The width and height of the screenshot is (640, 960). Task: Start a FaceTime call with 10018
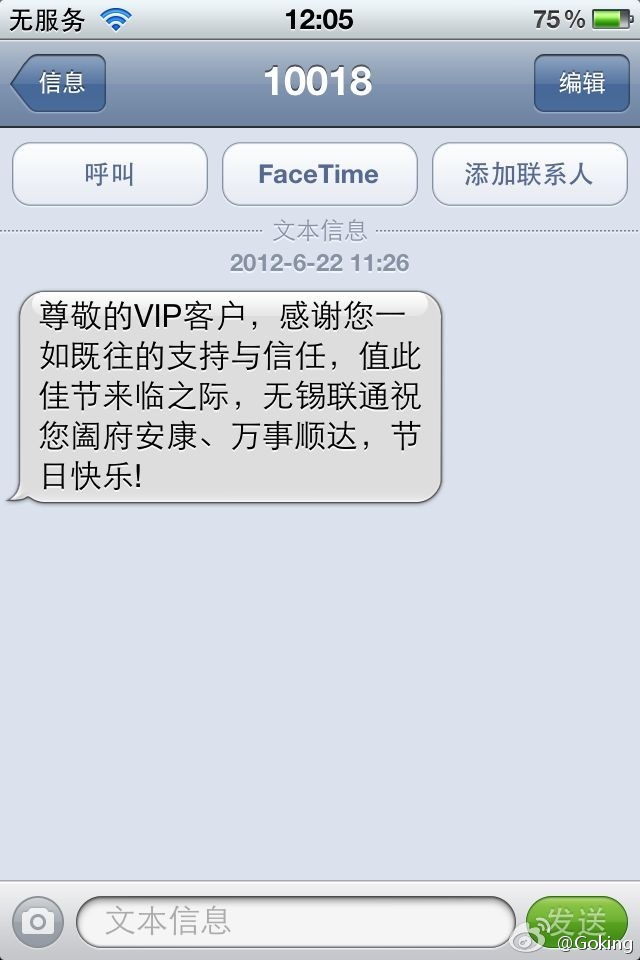pos(319,174)
